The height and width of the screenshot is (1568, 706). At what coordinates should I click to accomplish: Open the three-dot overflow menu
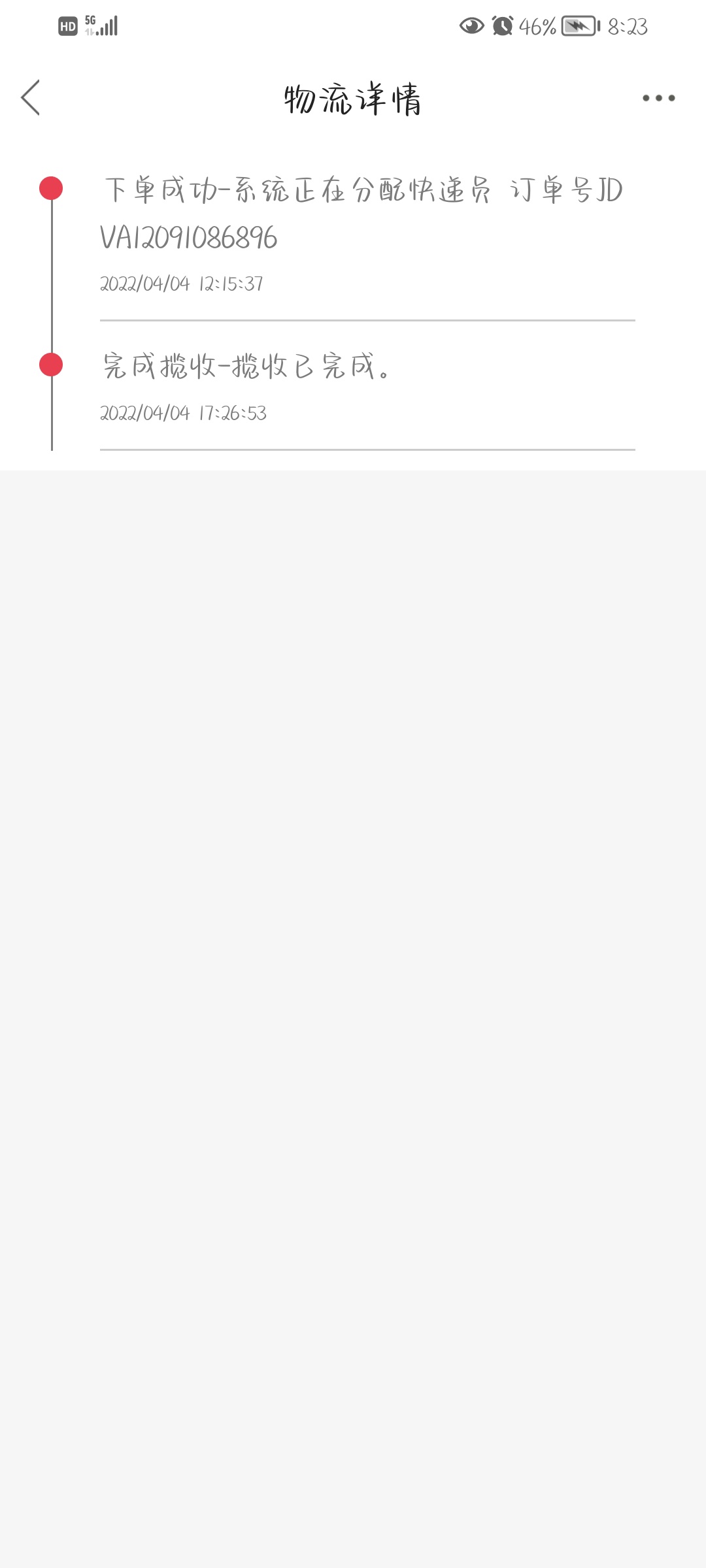pos(658,98)
